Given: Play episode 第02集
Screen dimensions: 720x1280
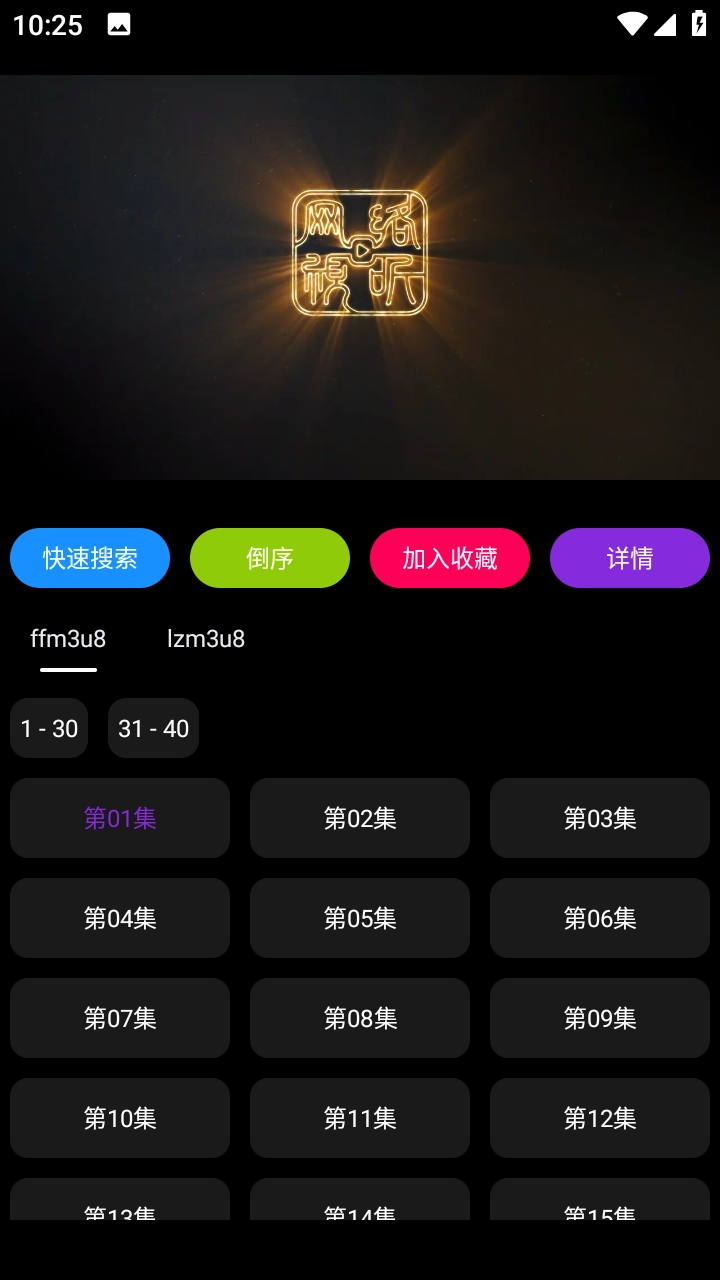Looking at the screenshot, I should (360, 818).
